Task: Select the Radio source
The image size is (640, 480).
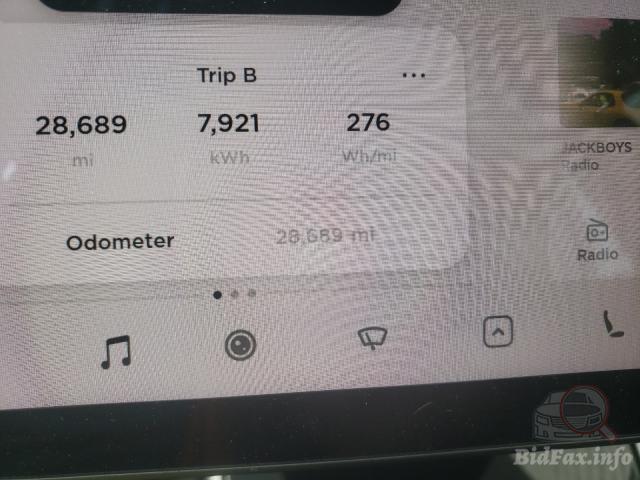Action: coord(597,240)
